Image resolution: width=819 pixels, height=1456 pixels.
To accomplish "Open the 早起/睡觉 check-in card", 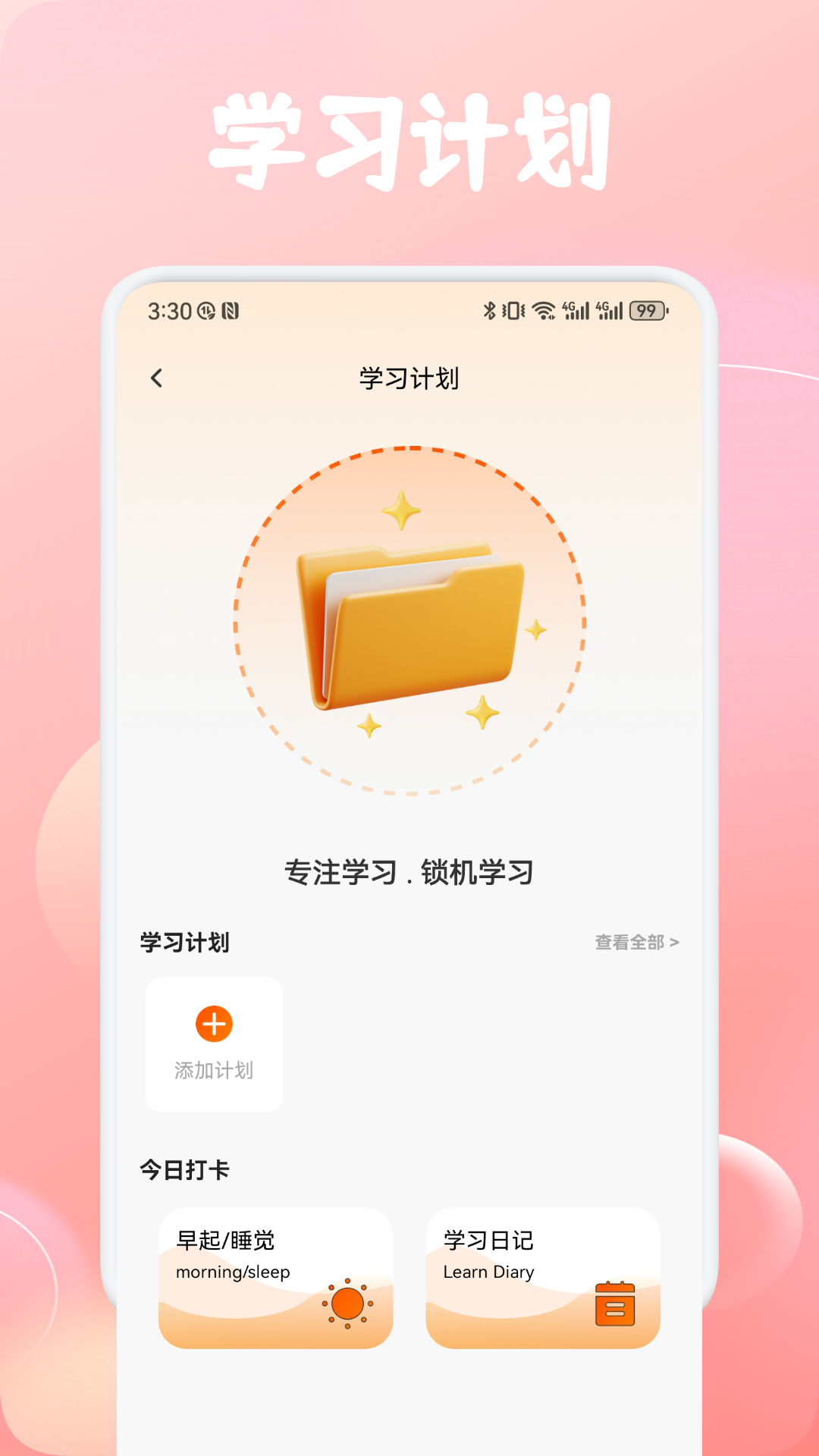I will click(x=275, y=1278).
